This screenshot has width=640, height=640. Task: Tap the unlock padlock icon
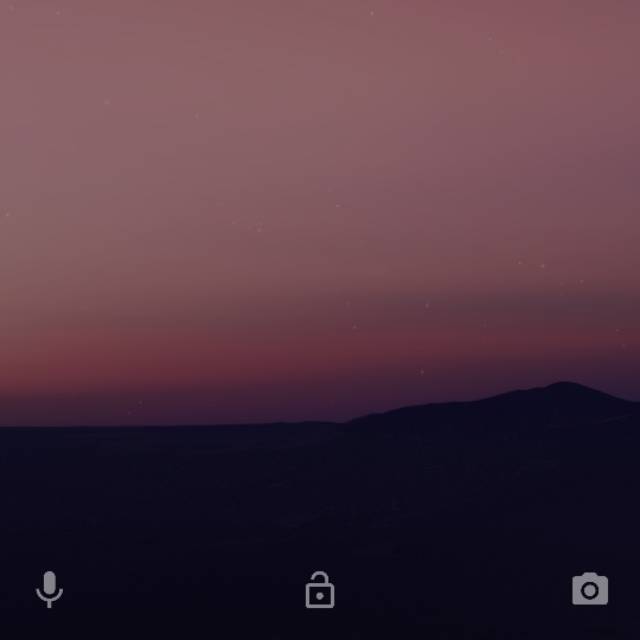[x=320, y=590]
